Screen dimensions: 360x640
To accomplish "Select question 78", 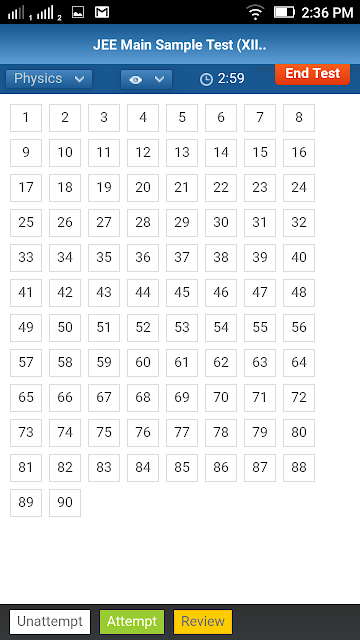I will tap(221, 433).
